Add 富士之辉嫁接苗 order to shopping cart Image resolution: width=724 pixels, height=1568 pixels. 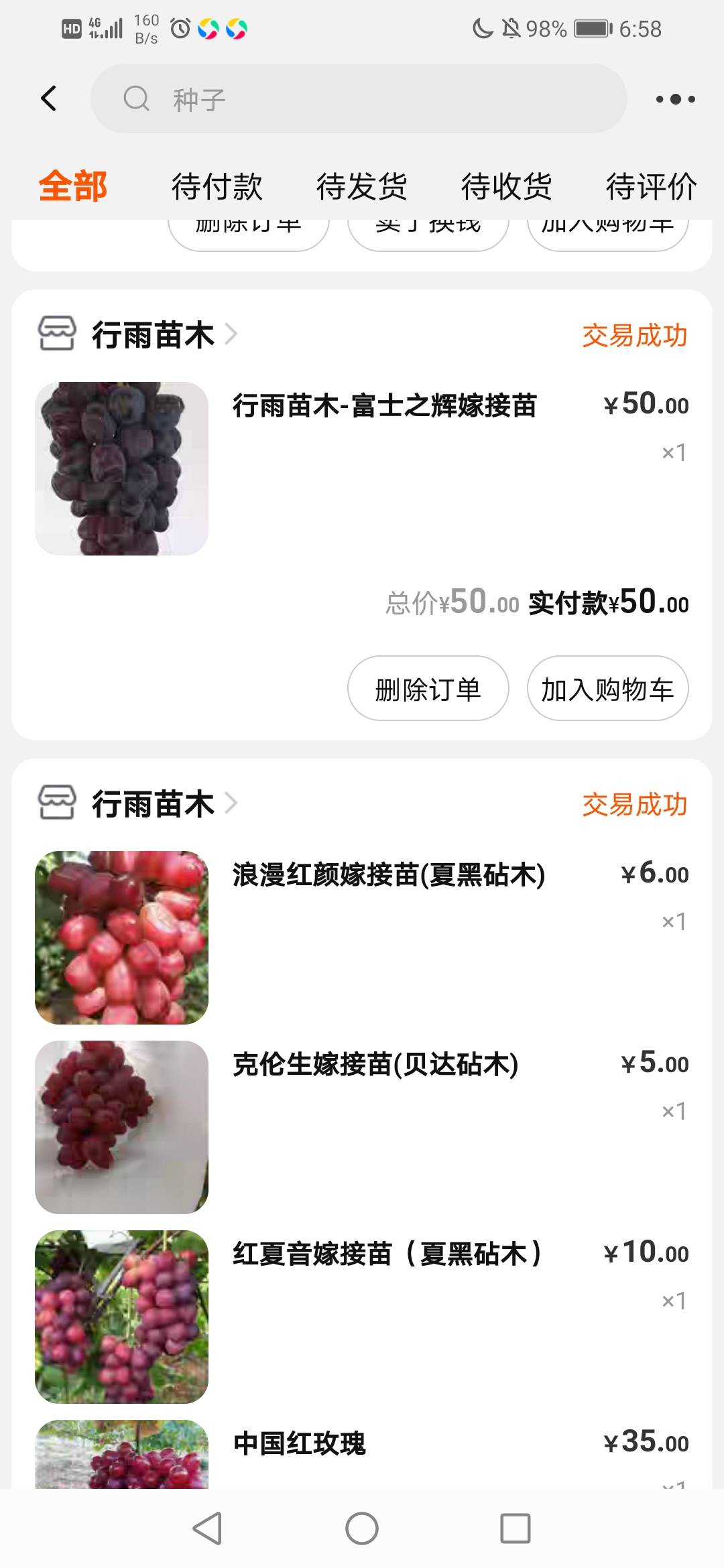tap(607, 689)
